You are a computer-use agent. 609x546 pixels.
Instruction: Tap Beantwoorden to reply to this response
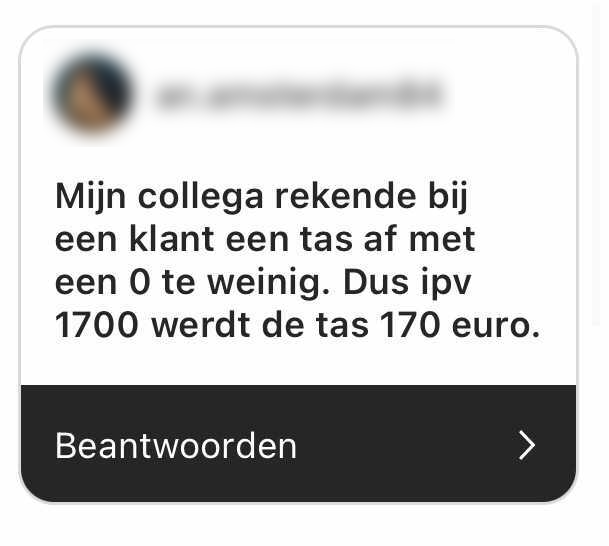point(176,445)
